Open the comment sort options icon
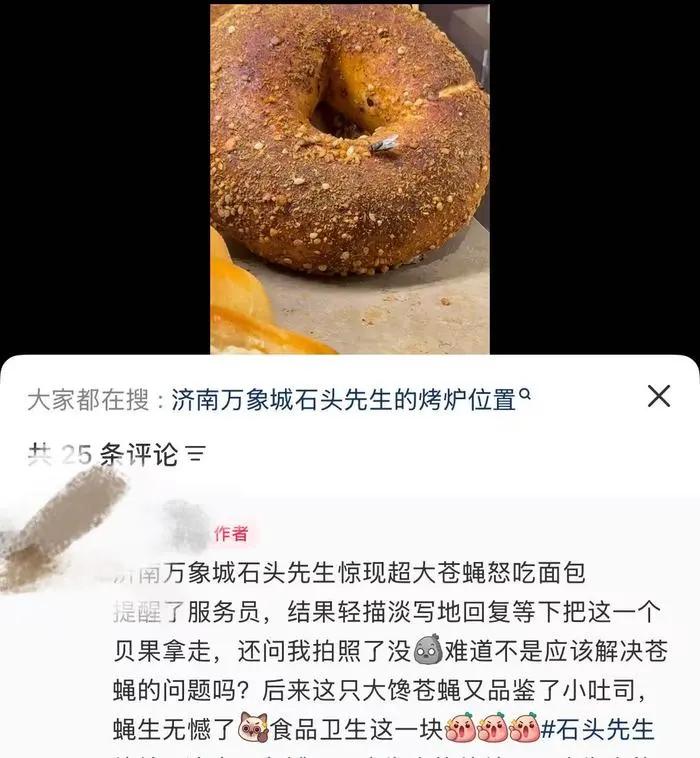 coord(197,455)
